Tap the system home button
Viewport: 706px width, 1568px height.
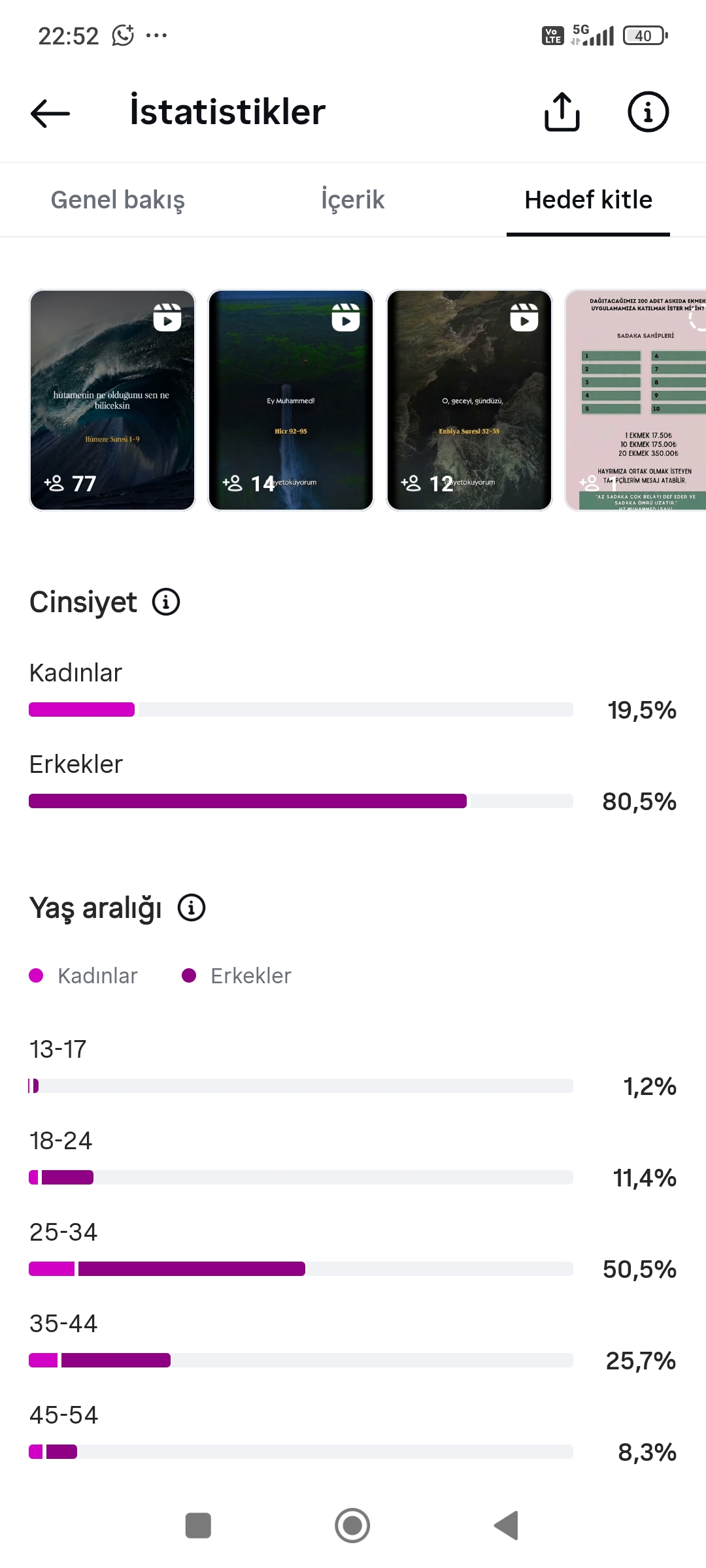(352, 1526)
